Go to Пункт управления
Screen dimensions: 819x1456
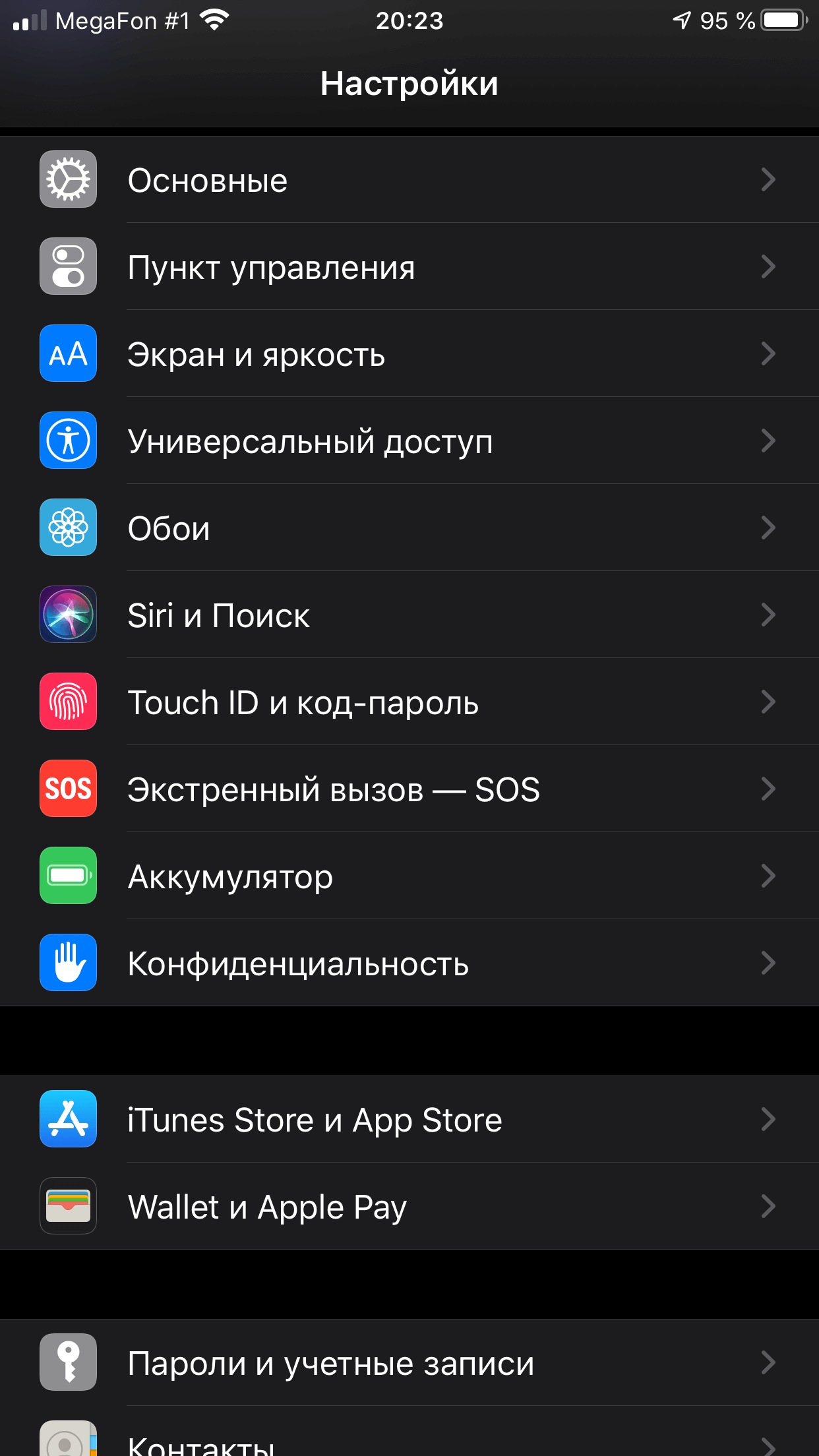pos(409,267)
